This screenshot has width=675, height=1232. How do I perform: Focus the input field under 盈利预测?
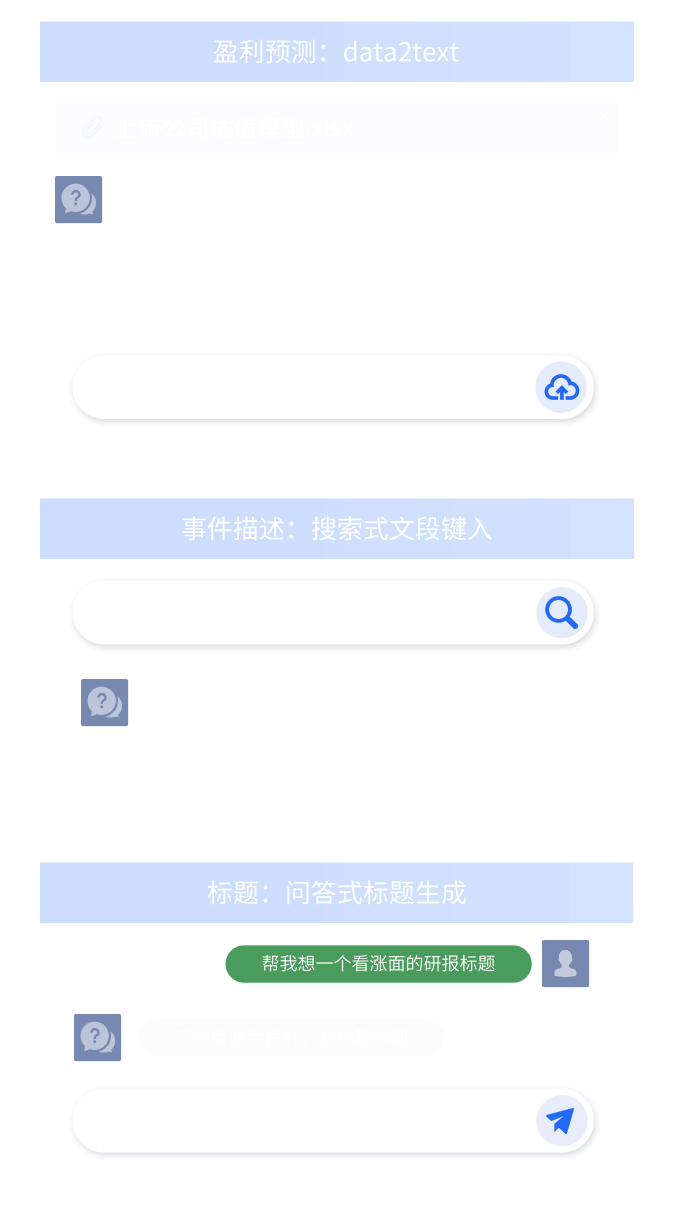click(300, 388)
